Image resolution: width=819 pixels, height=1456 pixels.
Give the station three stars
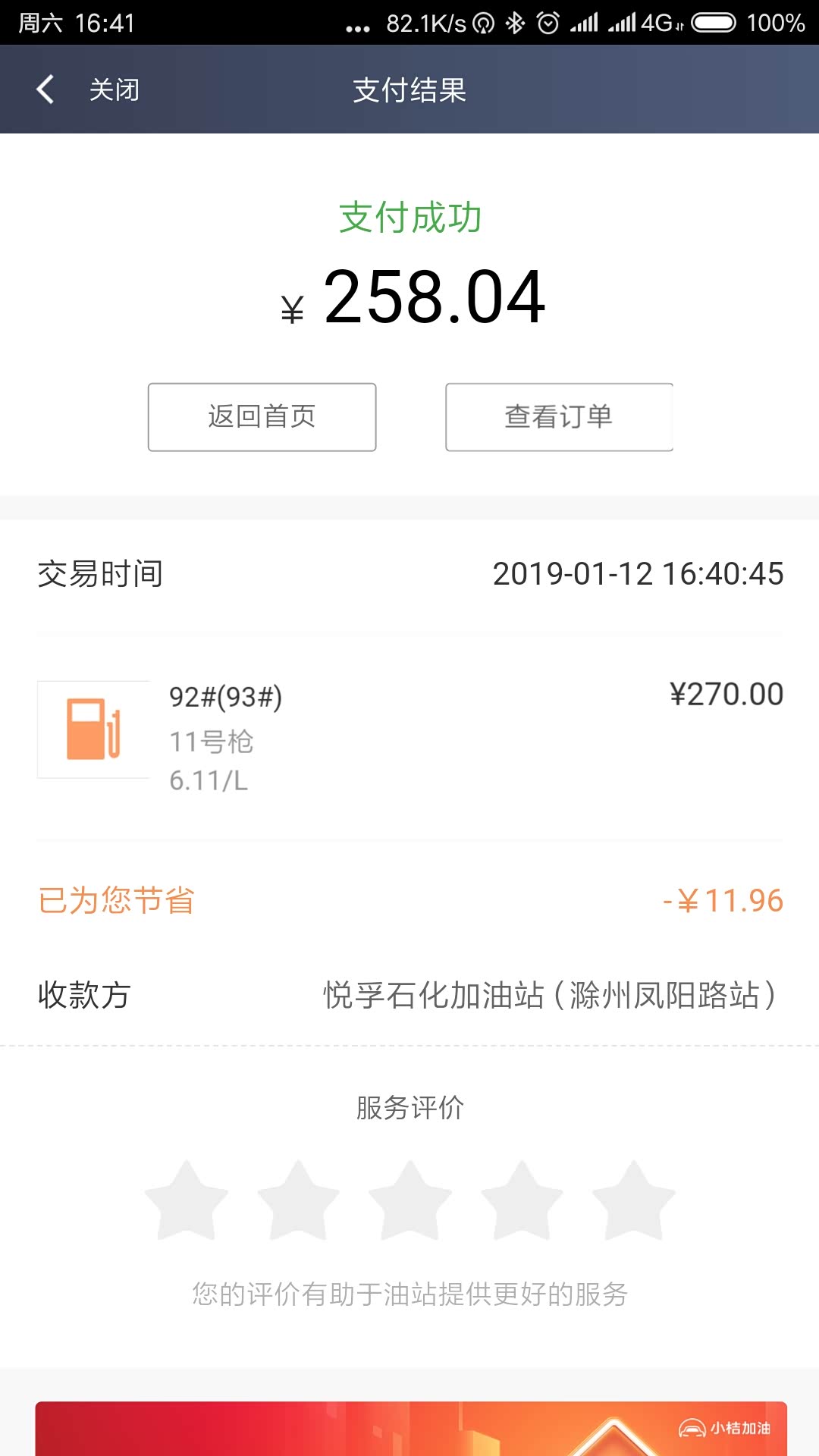coord(409,1201)
